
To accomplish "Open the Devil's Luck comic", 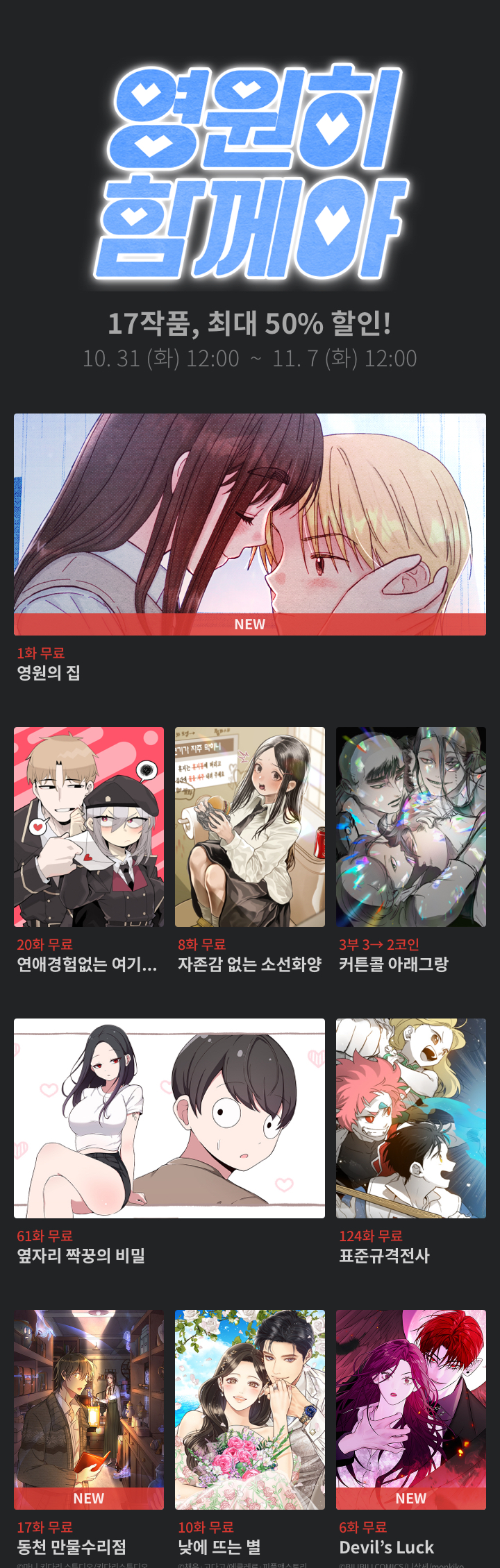I will pos(411,1409).
